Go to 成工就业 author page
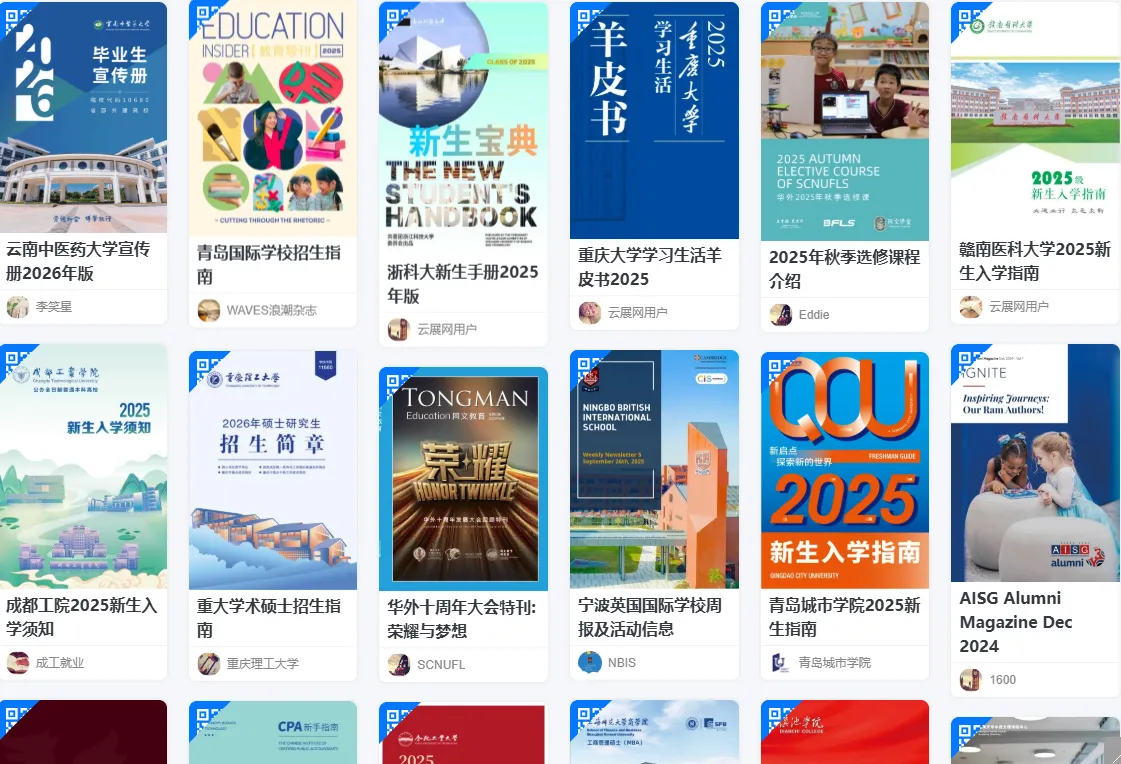1121x764 pixels. click(x=59, y=662)
